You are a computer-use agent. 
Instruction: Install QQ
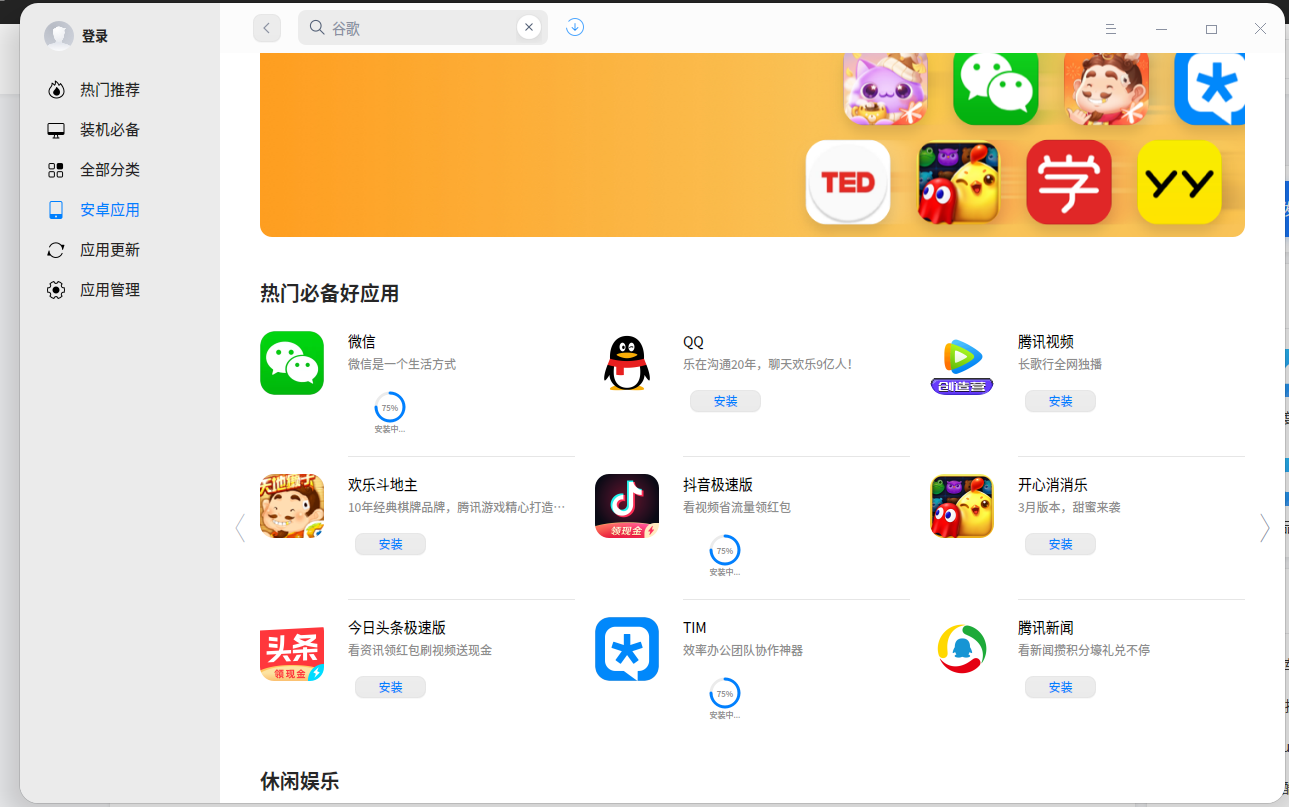pos(725,401)
